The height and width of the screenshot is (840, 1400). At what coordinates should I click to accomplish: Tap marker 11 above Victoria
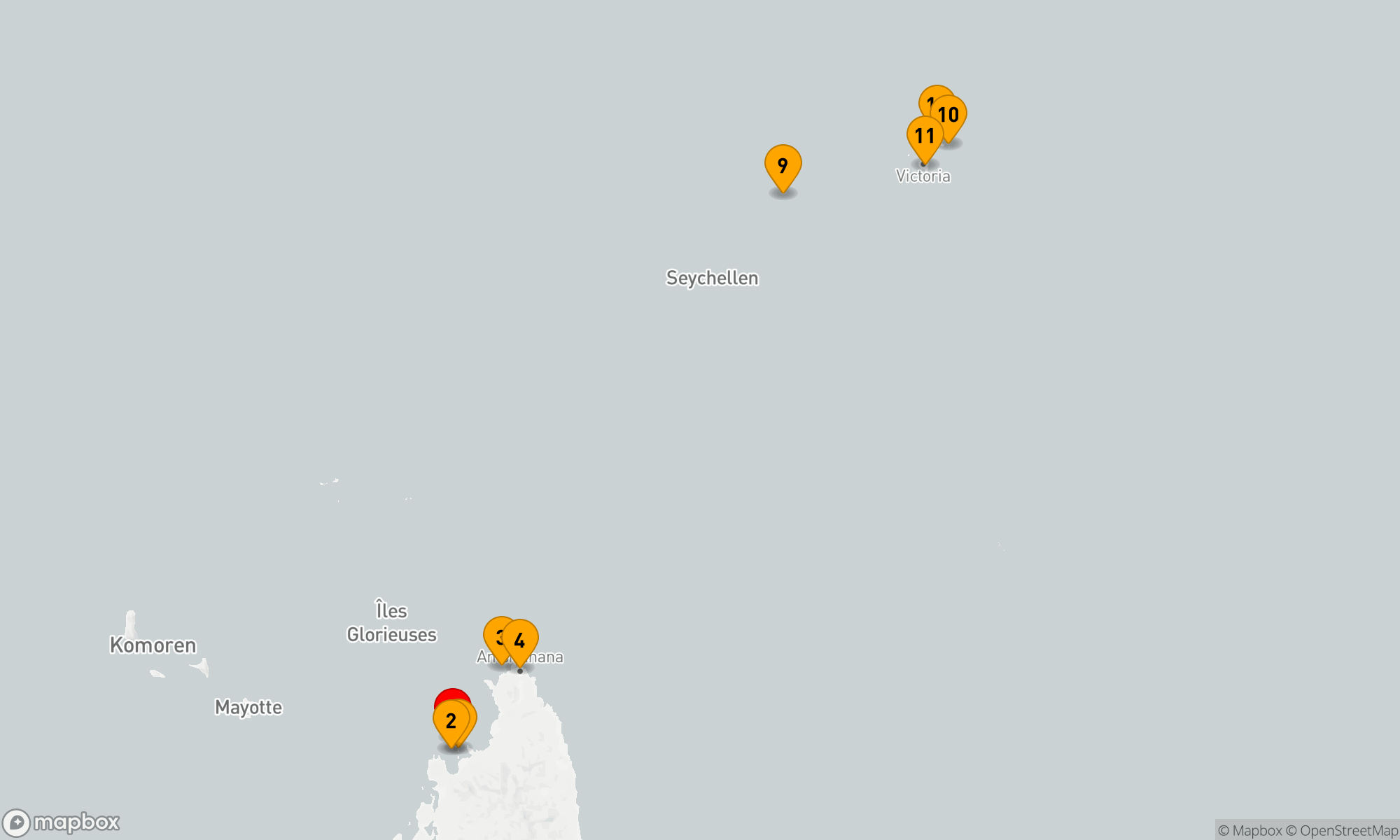(x=924, y=136)
